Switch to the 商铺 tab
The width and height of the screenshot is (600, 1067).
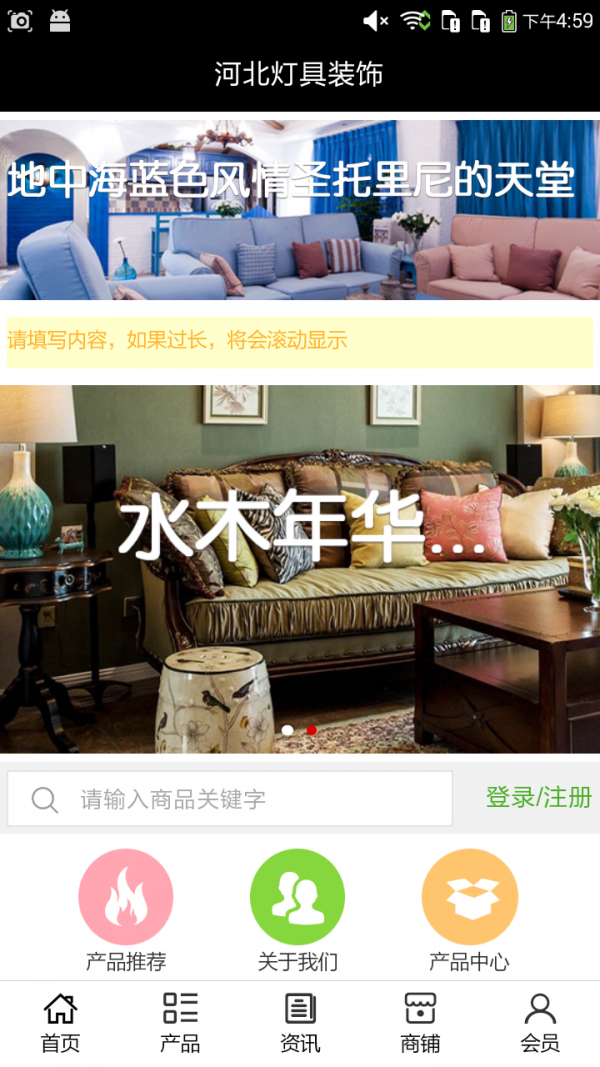point(420,1023)
